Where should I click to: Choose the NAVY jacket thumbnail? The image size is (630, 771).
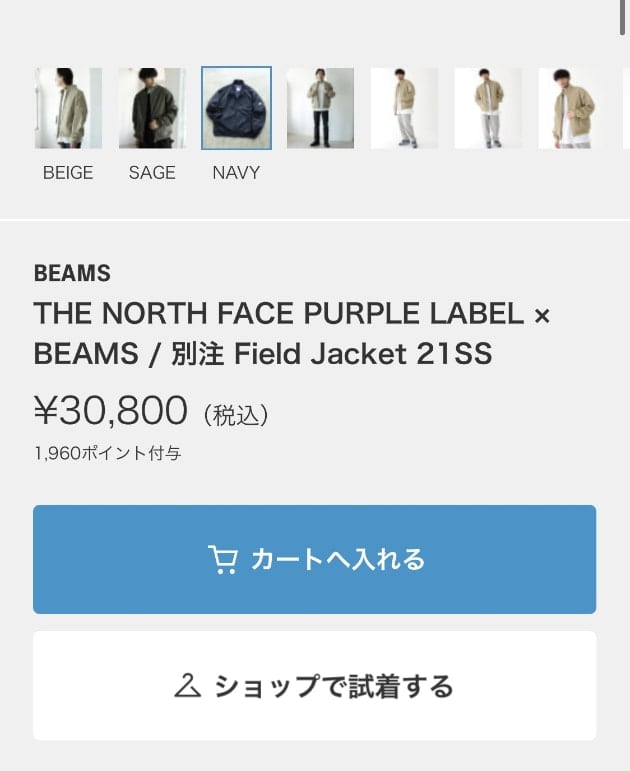pyautogui.click(x=237, y=108)
